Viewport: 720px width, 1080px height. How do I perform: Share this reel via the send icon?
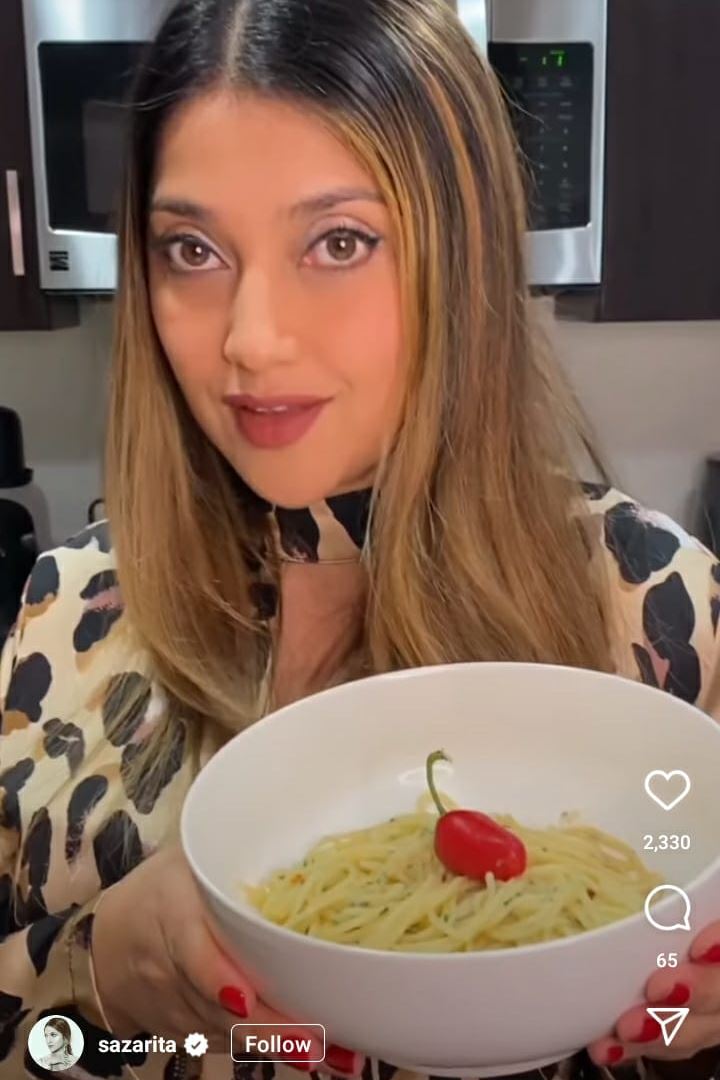click(667, 1025)
